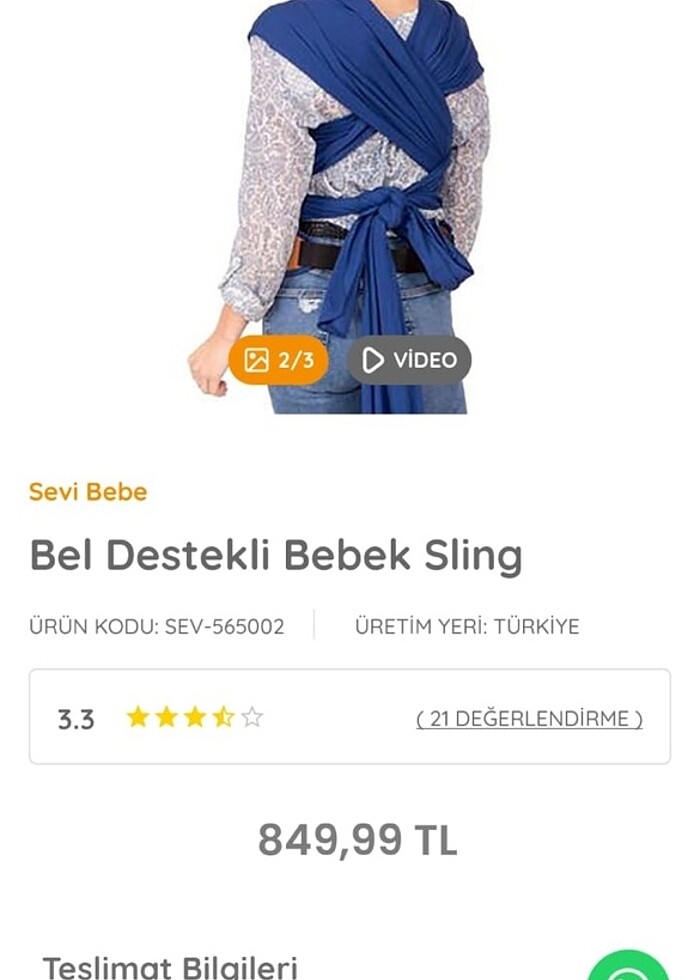View the 21 DEĞERLENDİRME reviews
This screenshot has height=980, width=700.
[529, 718]
